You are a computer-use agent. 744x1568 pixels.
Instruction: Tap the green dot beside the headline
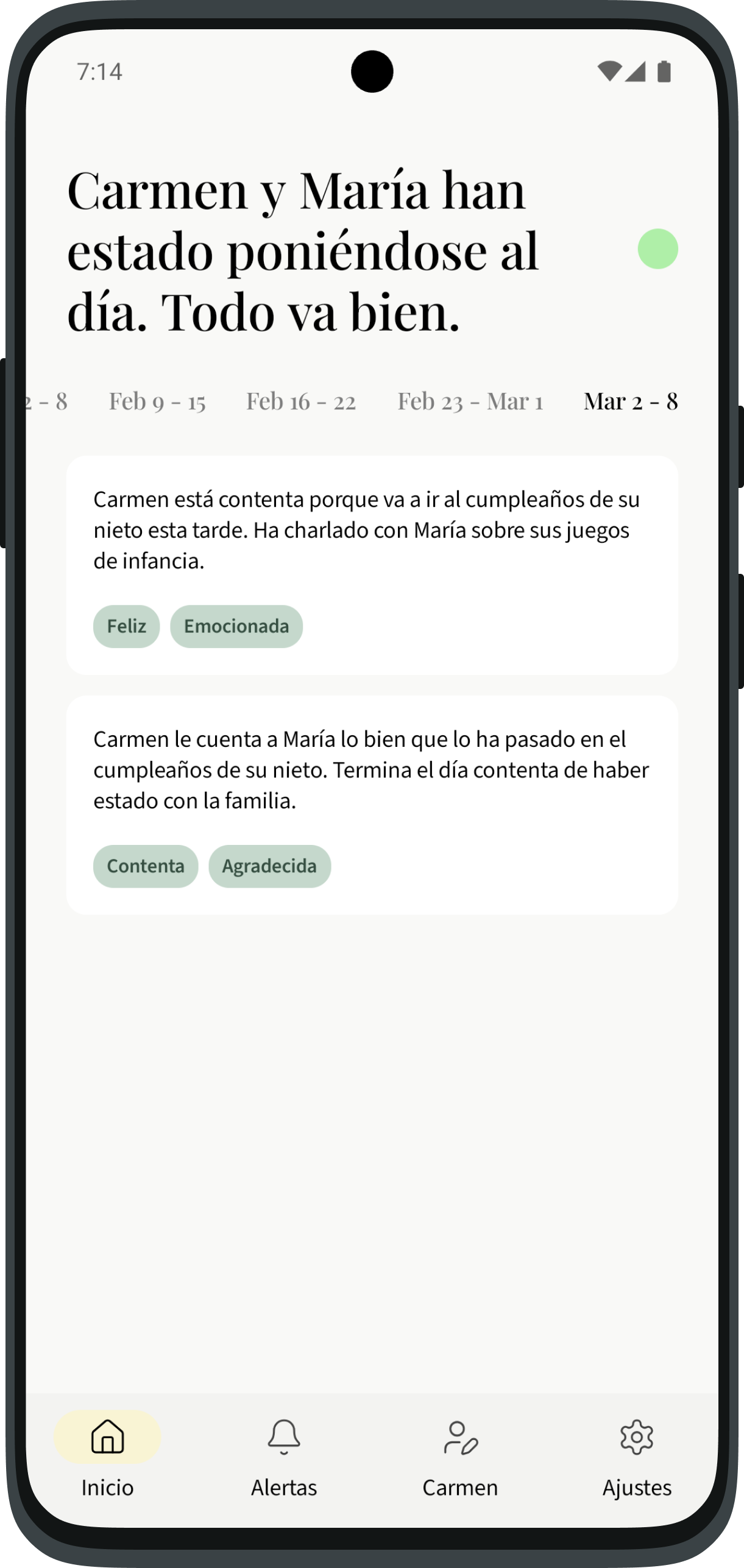(657, 248)
